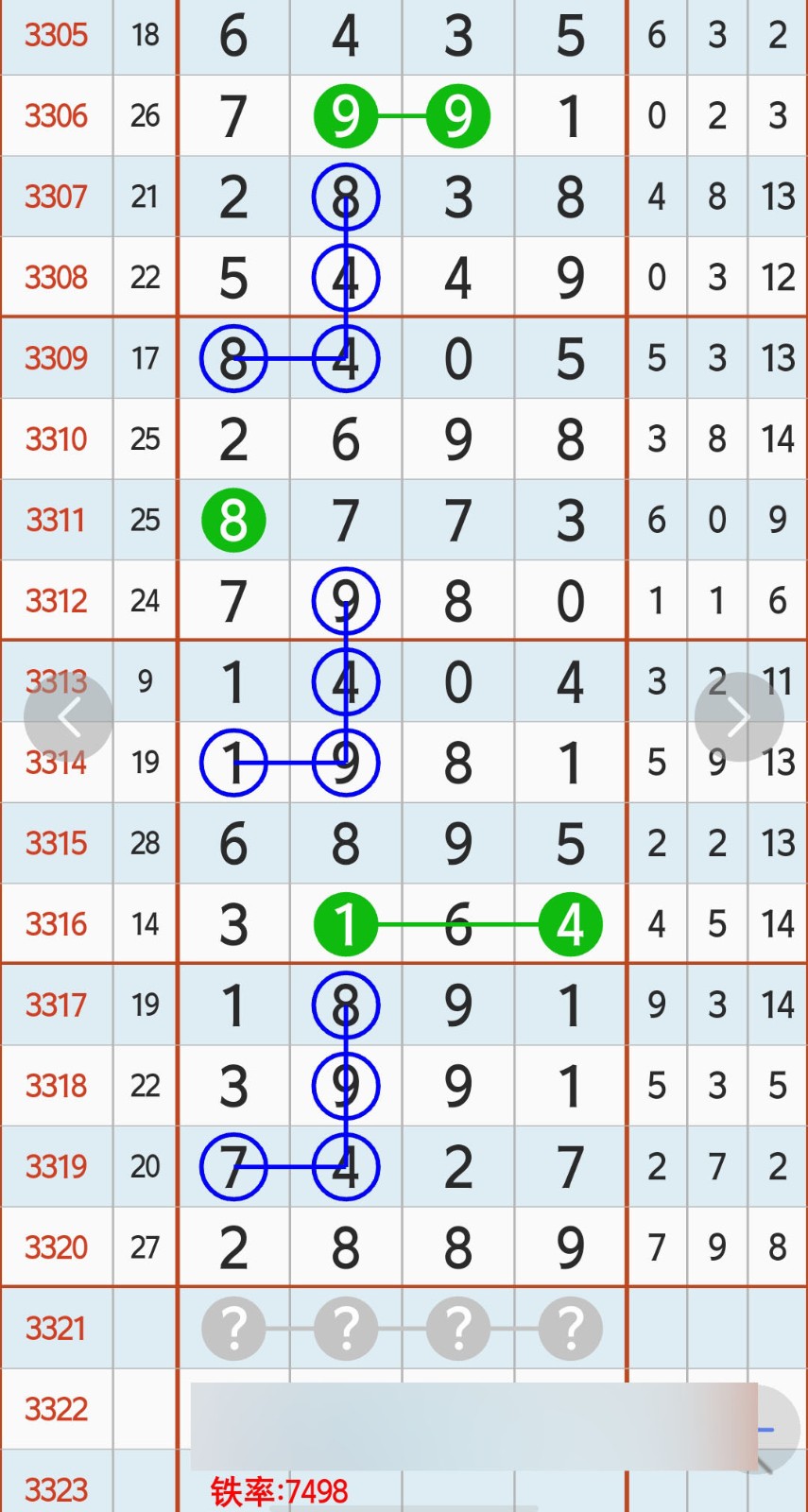Click the first green 9 in row 3306

point(345,115)
